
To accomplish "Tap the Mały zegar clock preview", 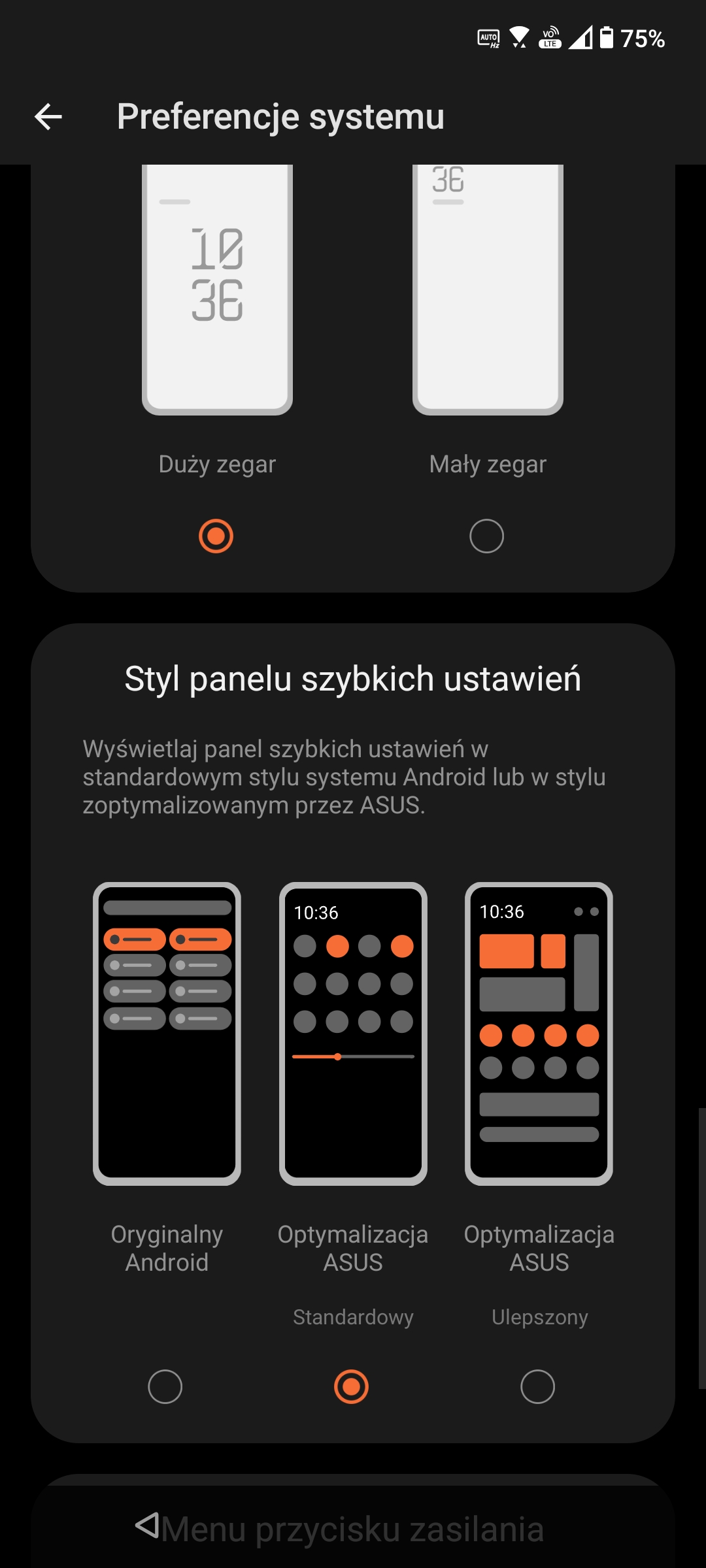I will [x=488, y=290].
